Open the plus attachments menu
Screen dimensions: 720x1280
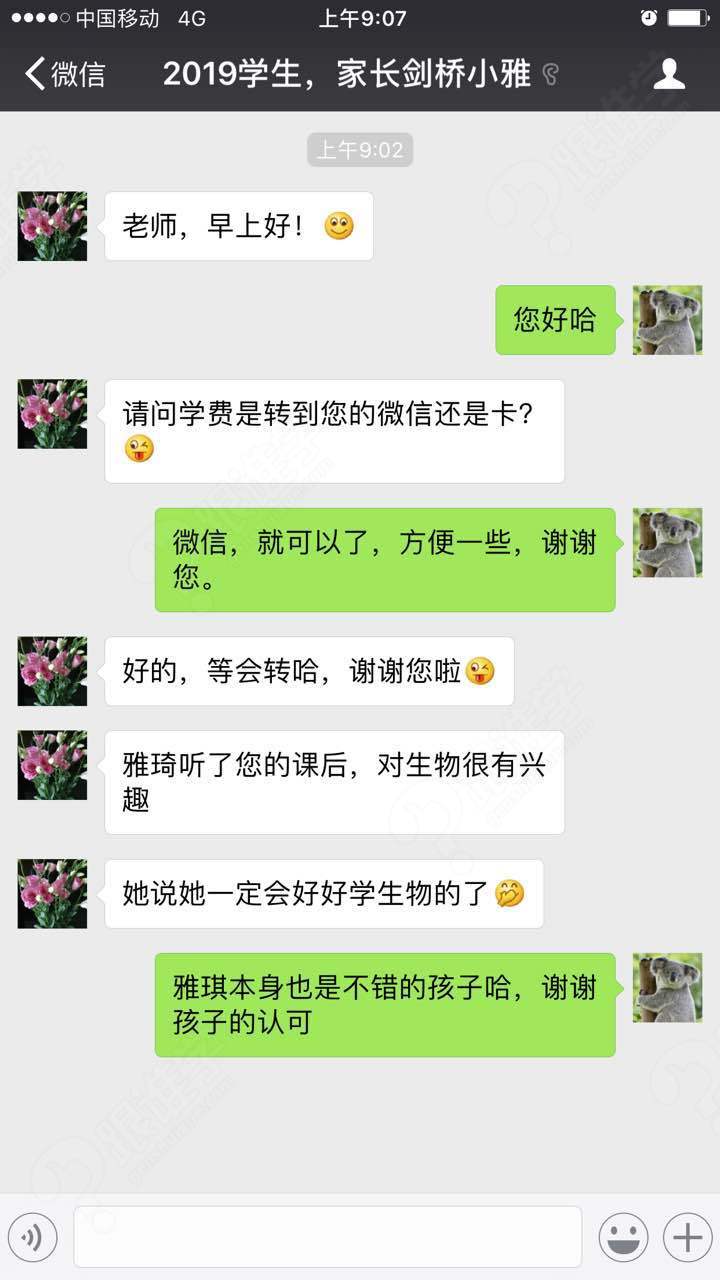(687, 1237)
